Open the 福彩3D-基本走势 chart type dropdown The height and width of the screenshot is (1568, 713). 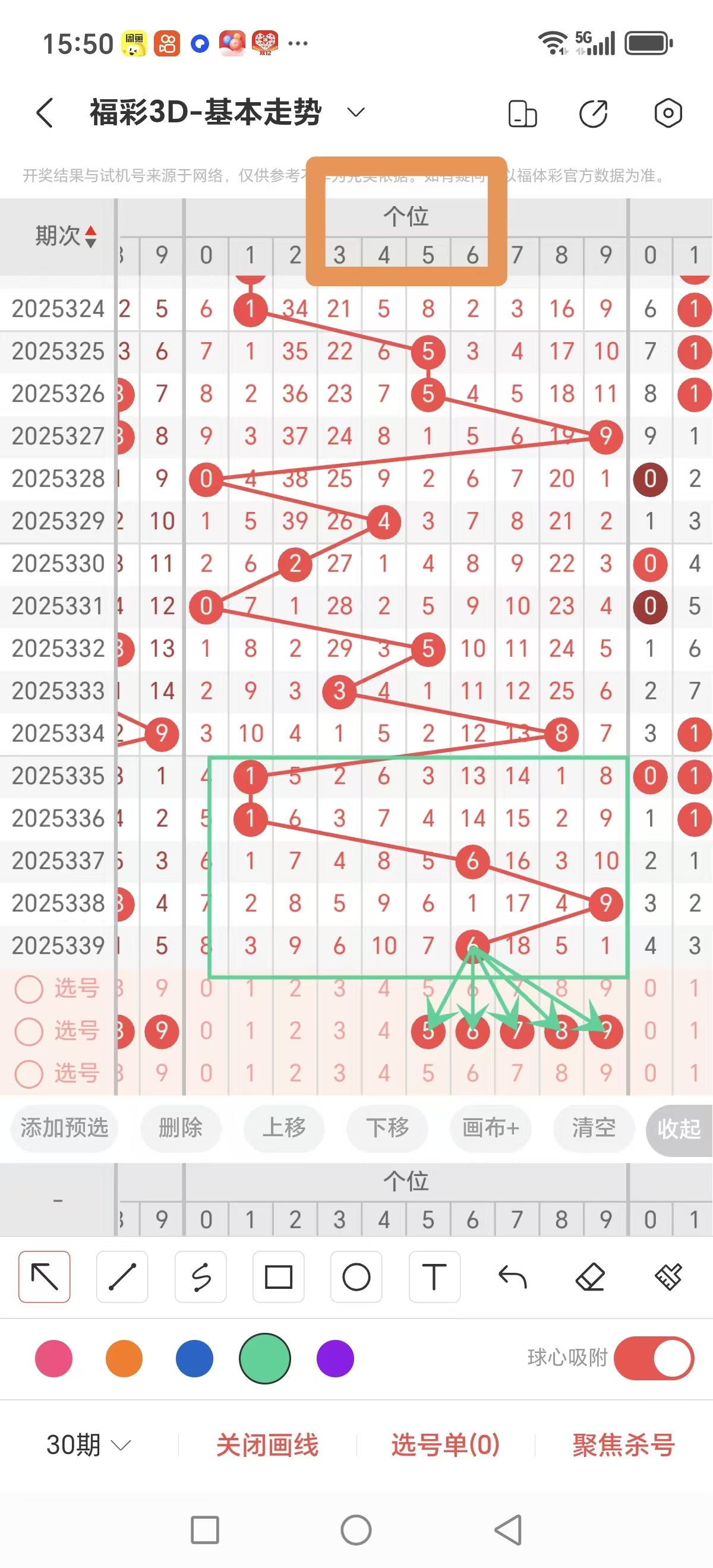click(355, 113)
